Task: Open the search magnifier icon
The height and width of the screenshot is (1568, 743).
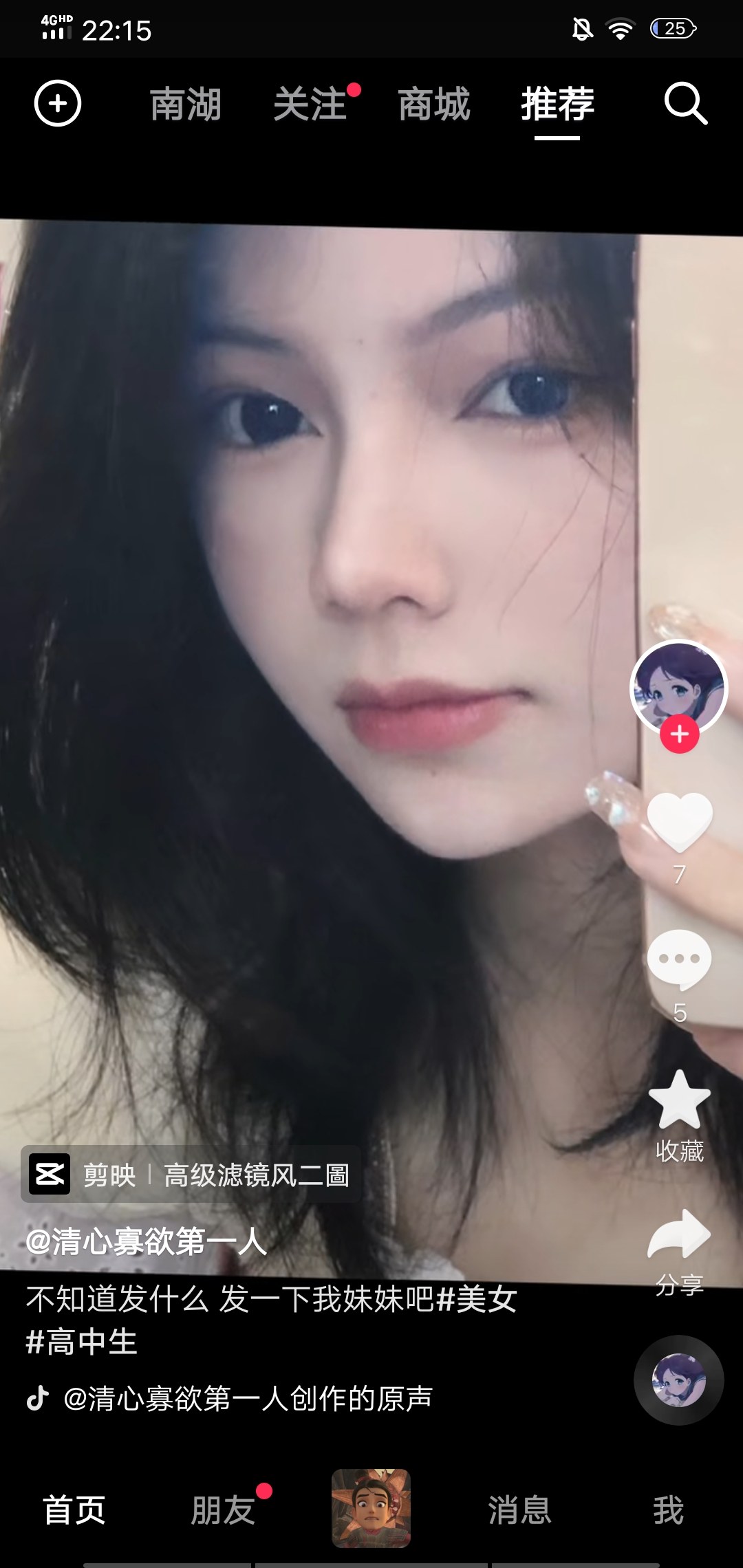Action: 686,104
